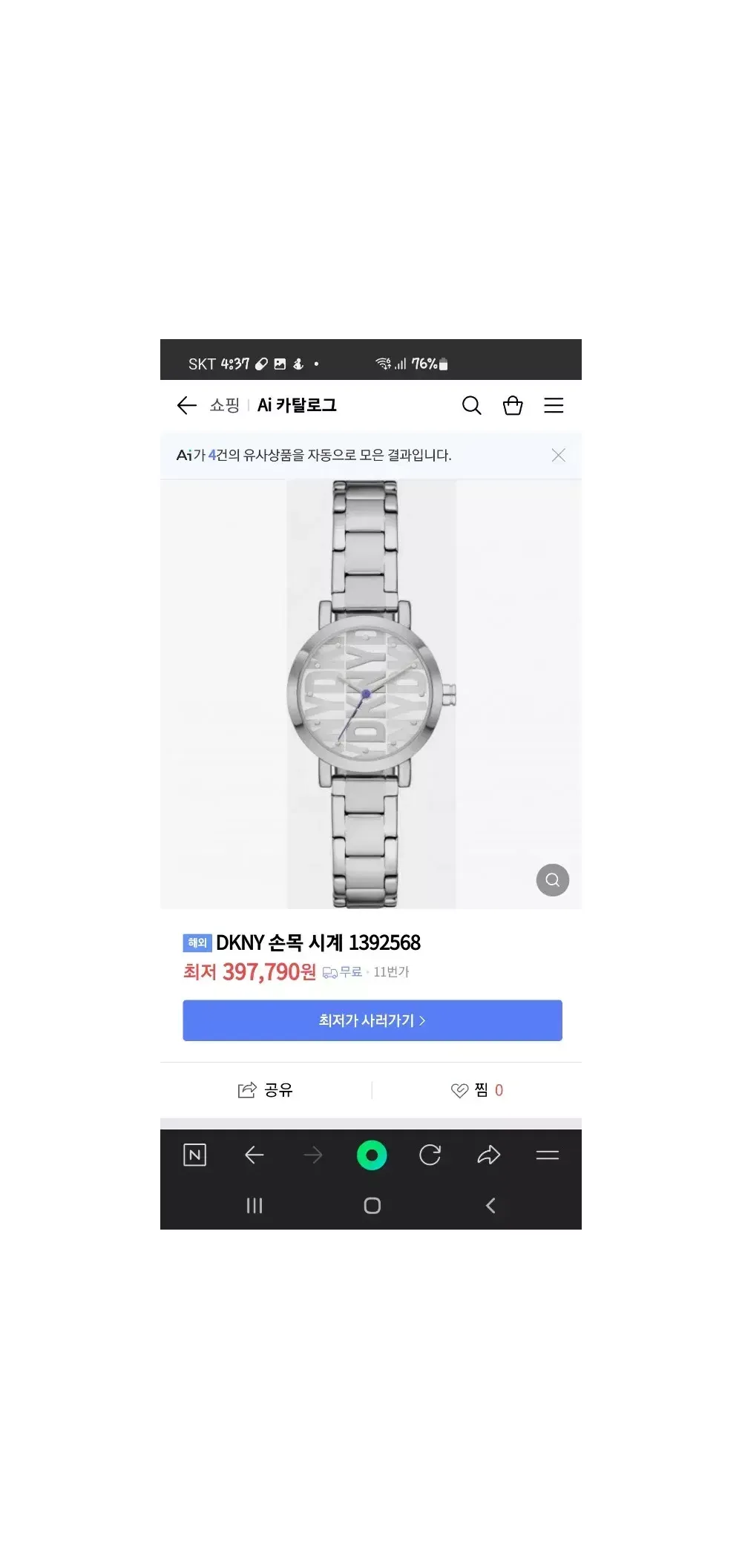The width and height of the screenshot is (742, 1568).
Task: Go to the system home screen
Action: (x=372, y=1206)
